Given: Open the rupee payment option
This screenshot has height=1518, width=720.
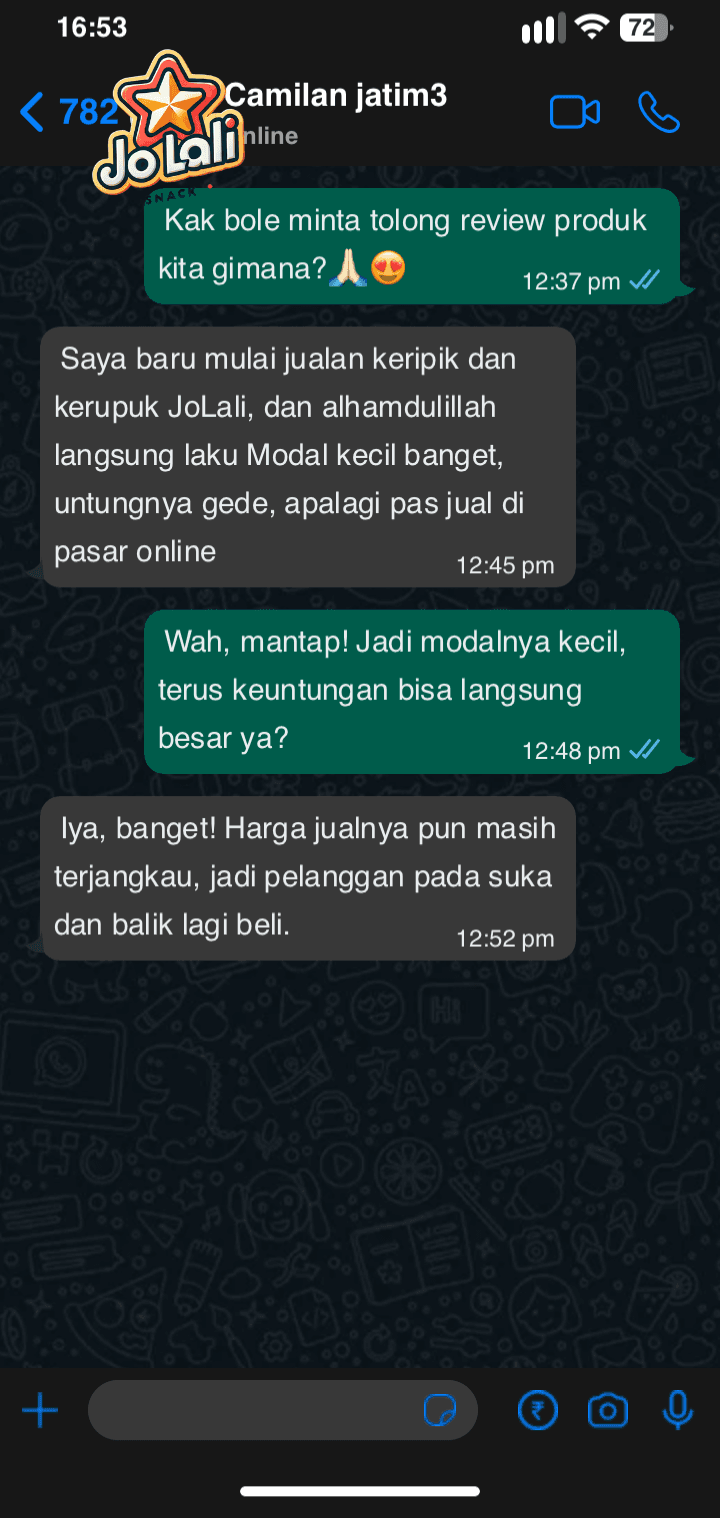Looking at the screenshot, I should pos(538,1411).
